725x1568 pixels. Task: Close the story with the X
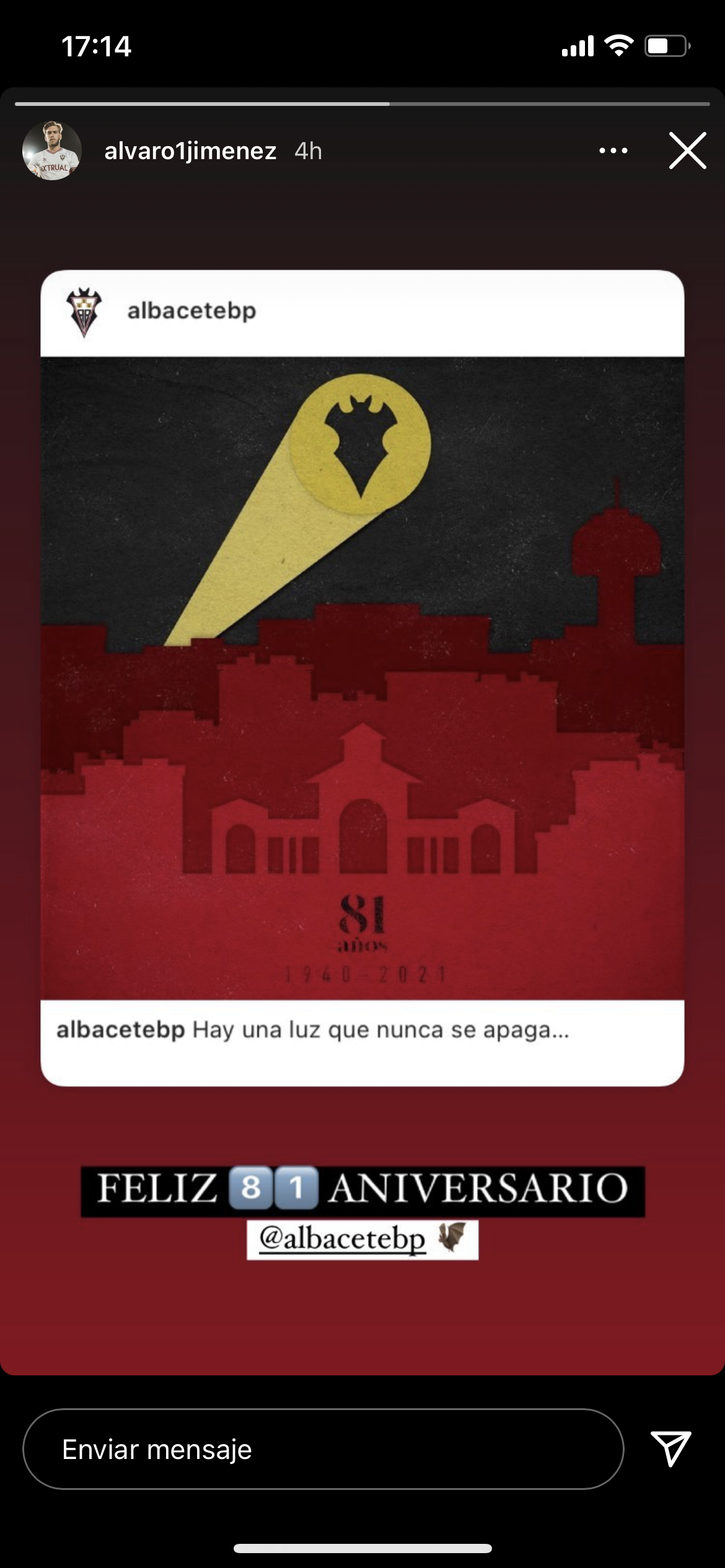pyautogui.click(x=687, y=150)
